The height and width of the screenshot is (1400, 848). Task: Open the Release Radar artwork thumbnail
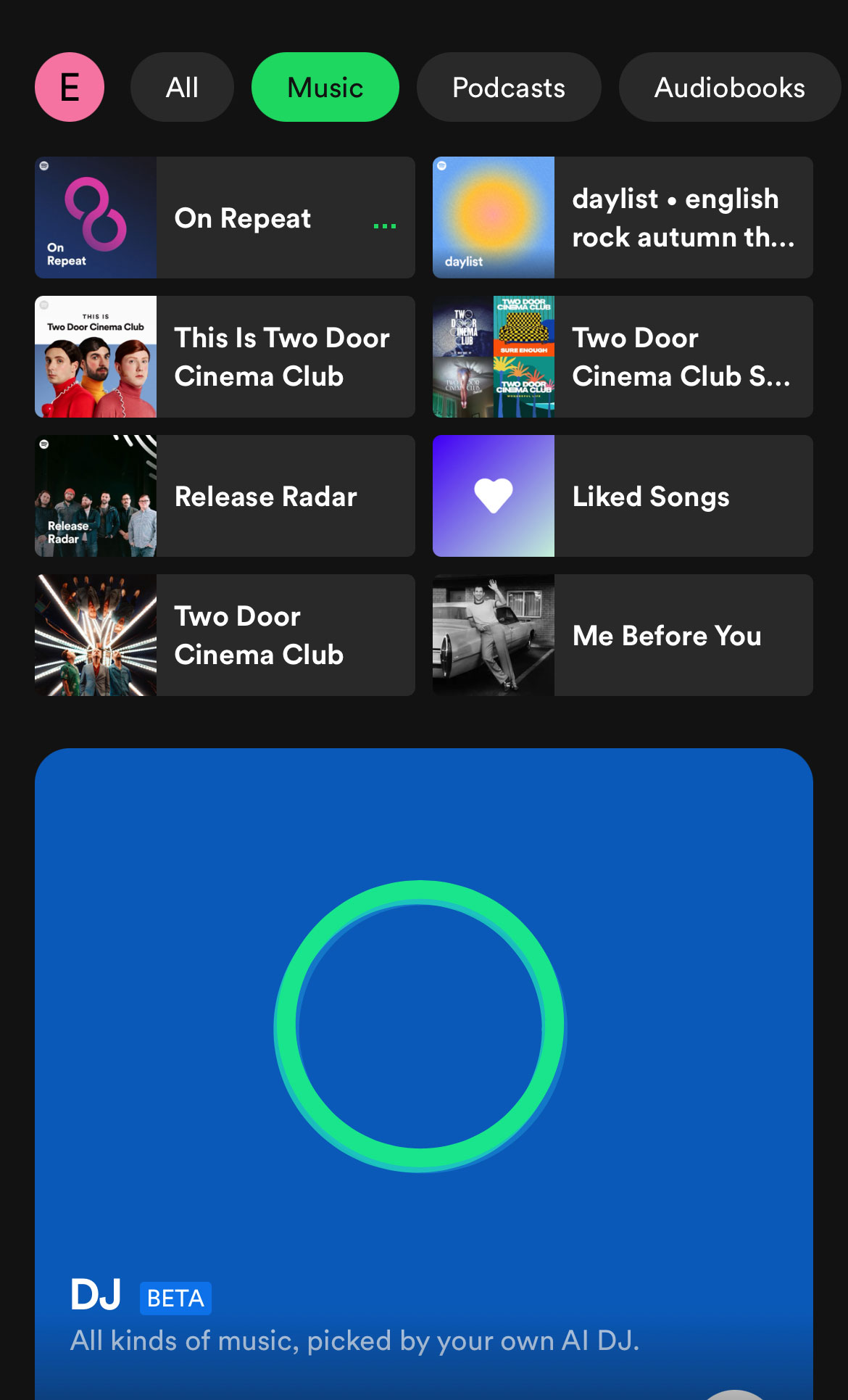[95, 495]
